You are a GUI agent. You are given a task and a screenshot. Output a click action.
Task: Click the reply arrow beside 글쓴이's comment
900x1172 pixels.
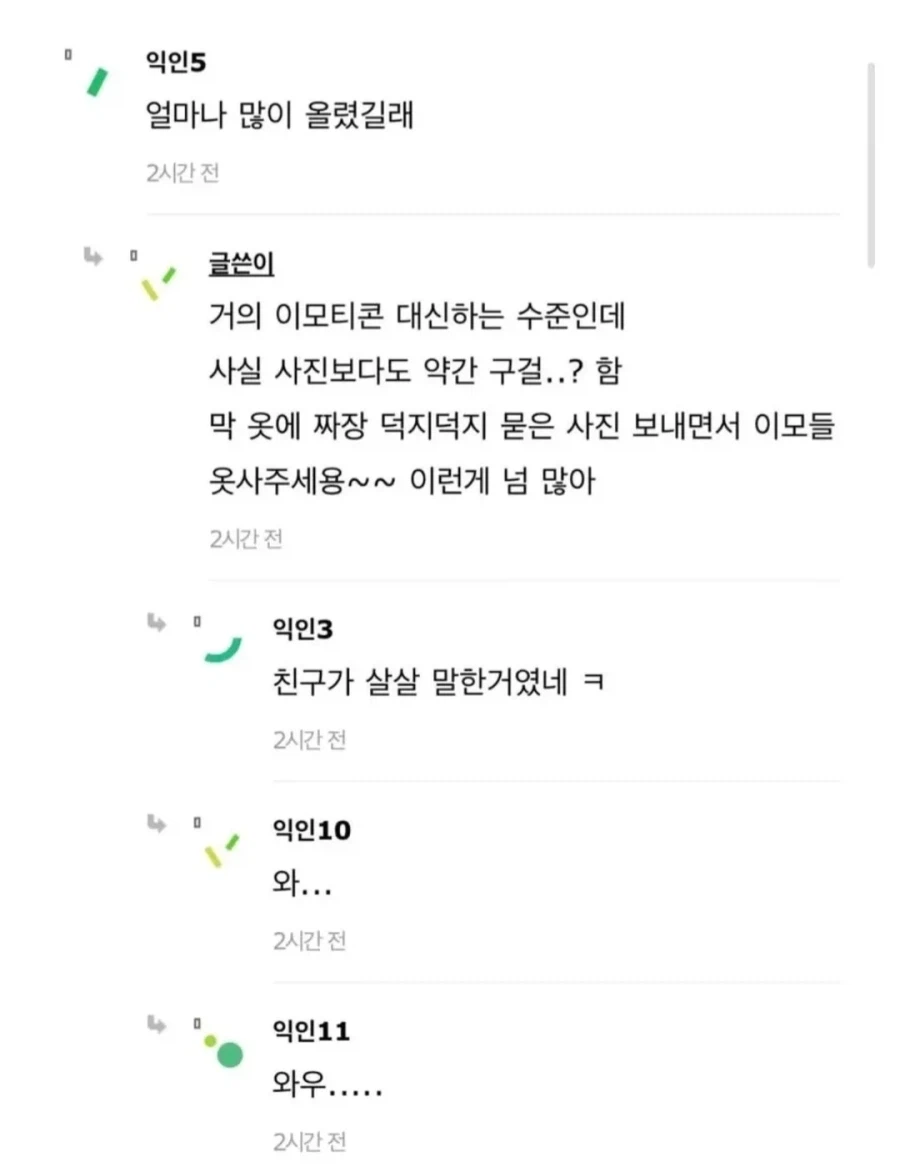(92, 258)
